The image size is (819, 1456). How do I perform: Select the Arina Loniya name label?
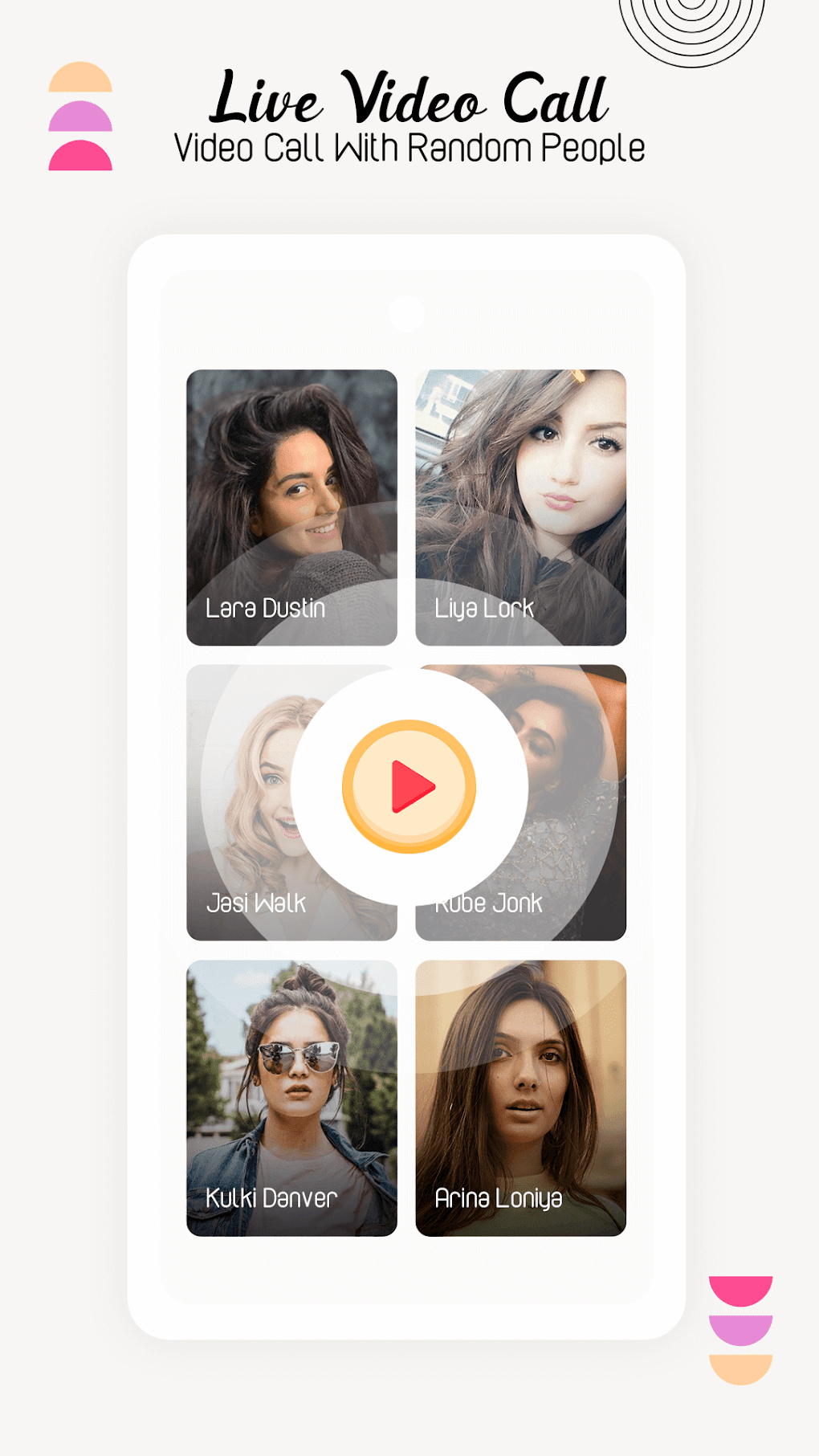pos(499,1197)
